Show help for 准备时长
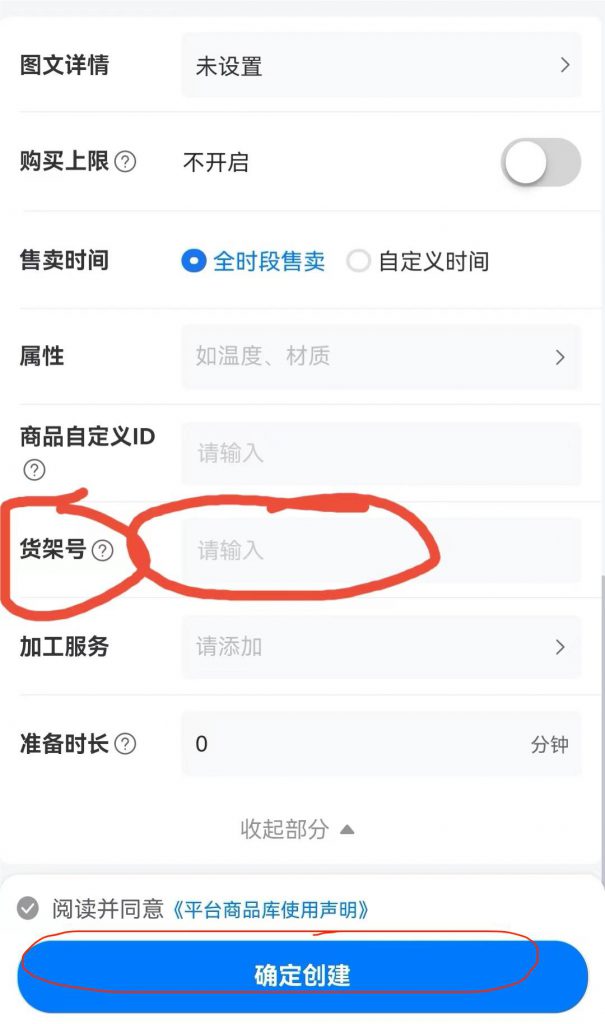The height and width of the screenshot is (1024, 605). 125,744
